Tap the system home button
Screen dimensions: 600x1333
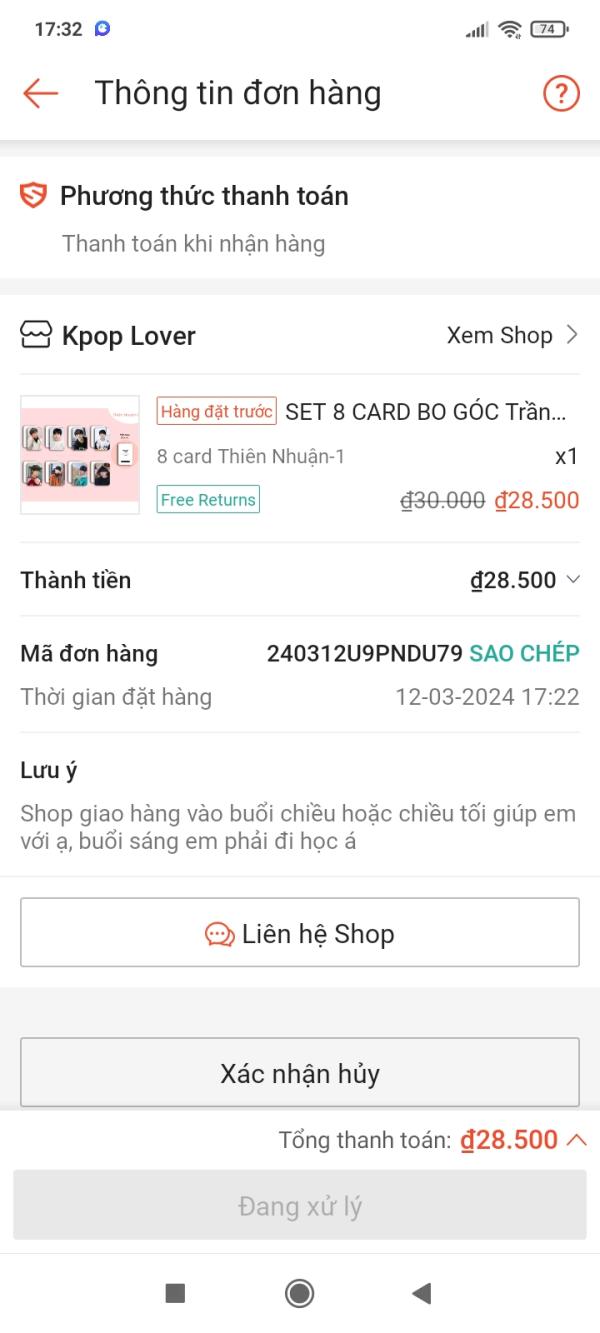click(299, 1293)
